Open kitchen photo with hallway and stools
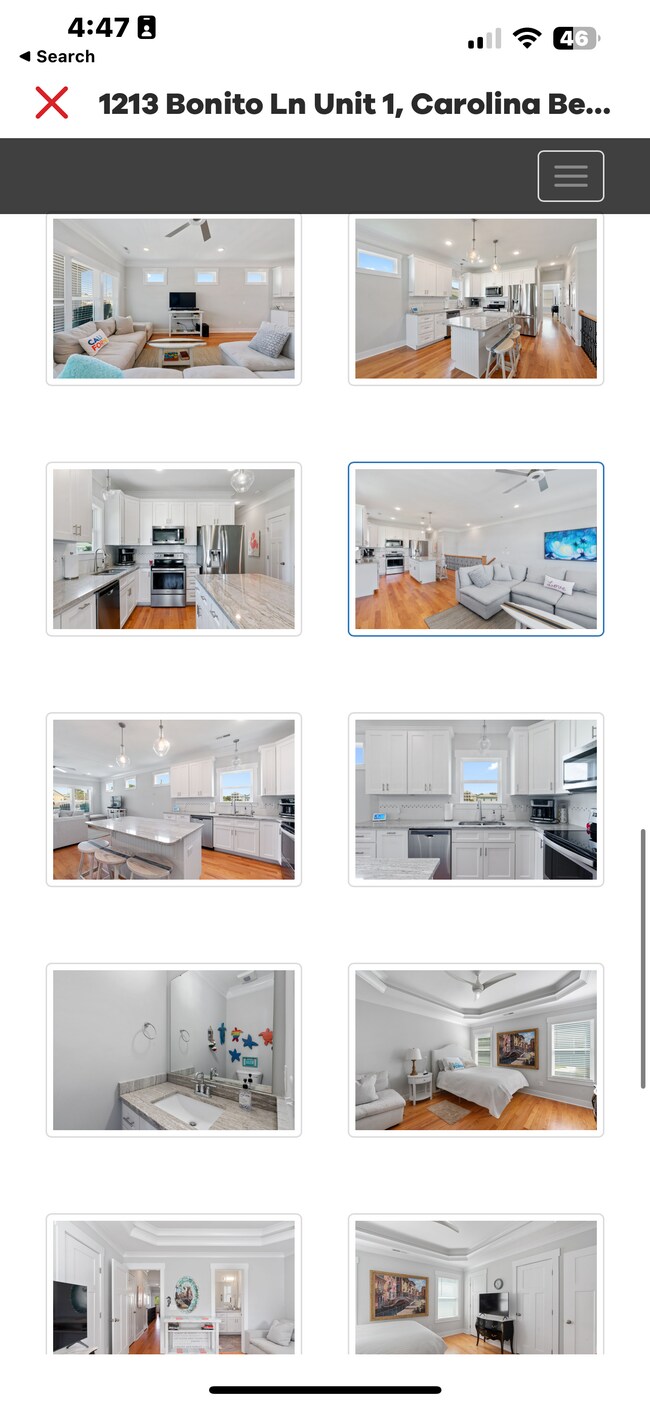This screenshot has width=650, height=1406. point(476,298)
